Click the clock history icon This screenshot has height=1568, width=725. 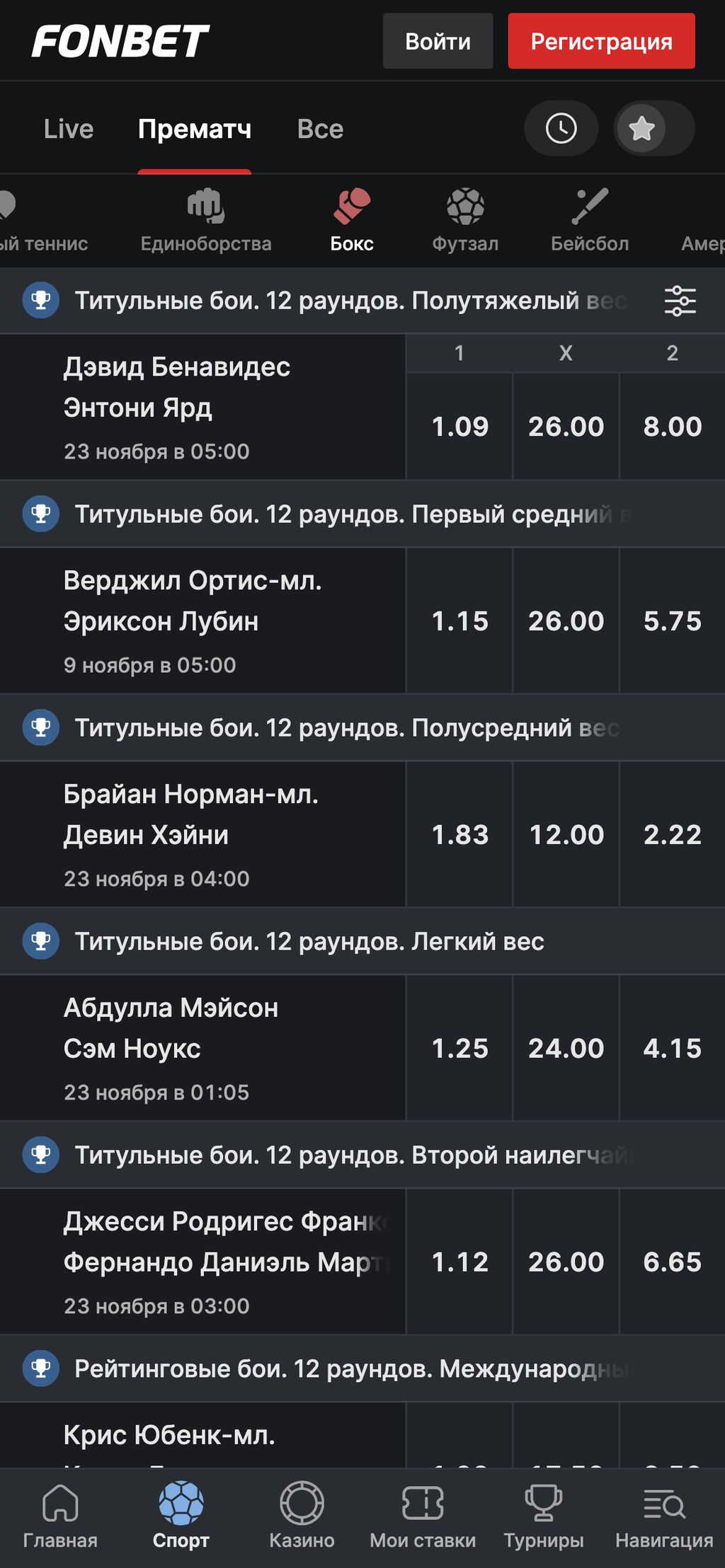click(x=561, y=128)
